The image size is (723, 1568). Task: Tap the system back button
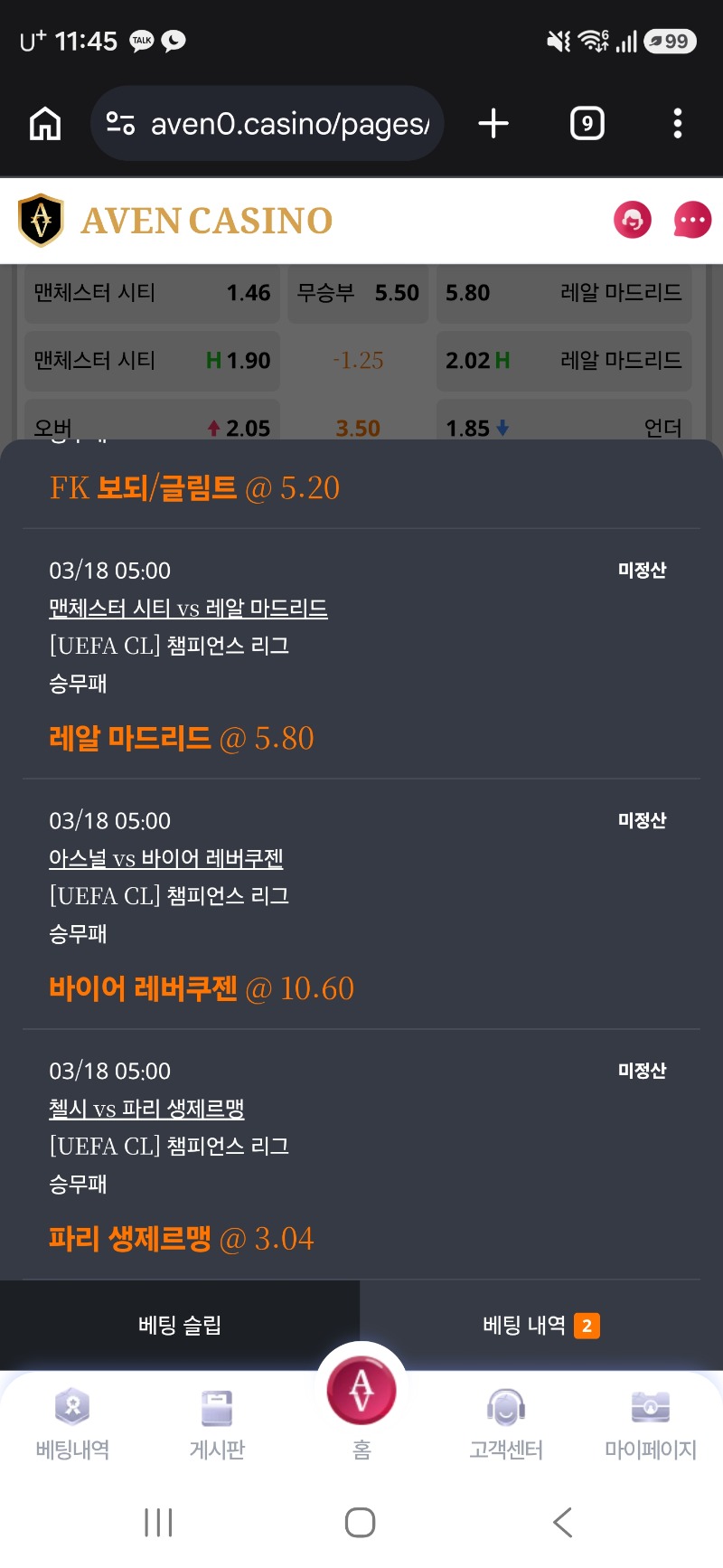coord(562,1522)
